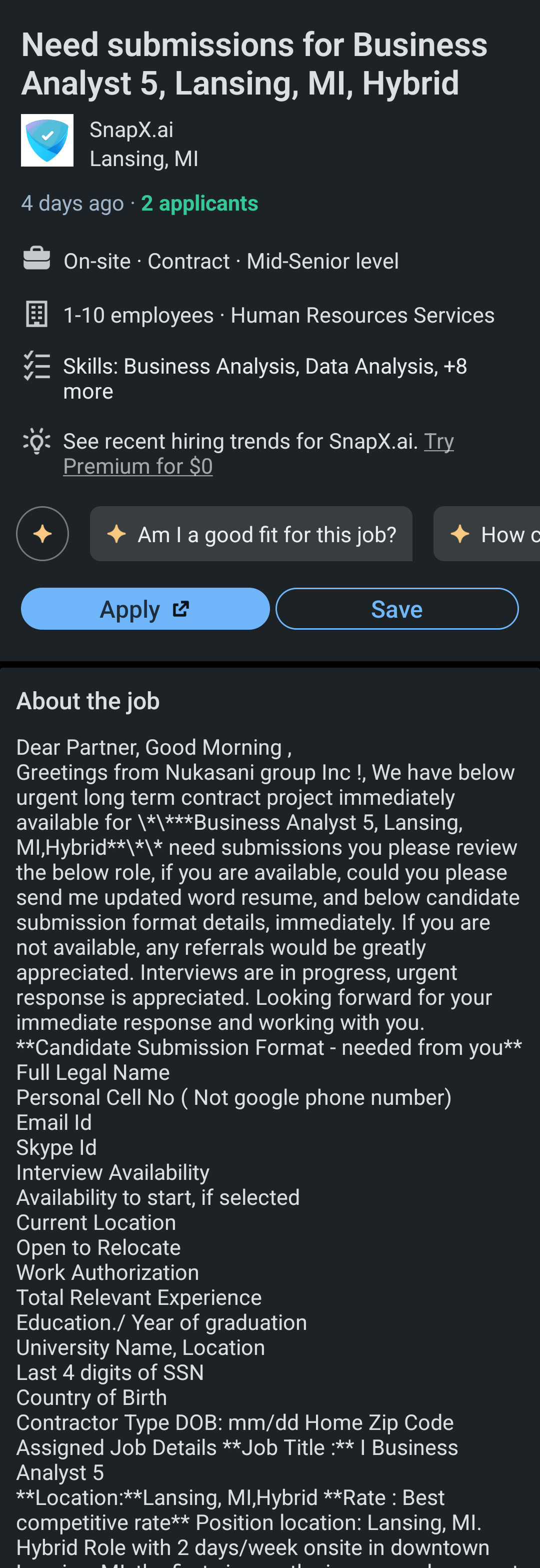Click the About the job section header
This screenshot has width=540, height=1568.
click(87, 701)
